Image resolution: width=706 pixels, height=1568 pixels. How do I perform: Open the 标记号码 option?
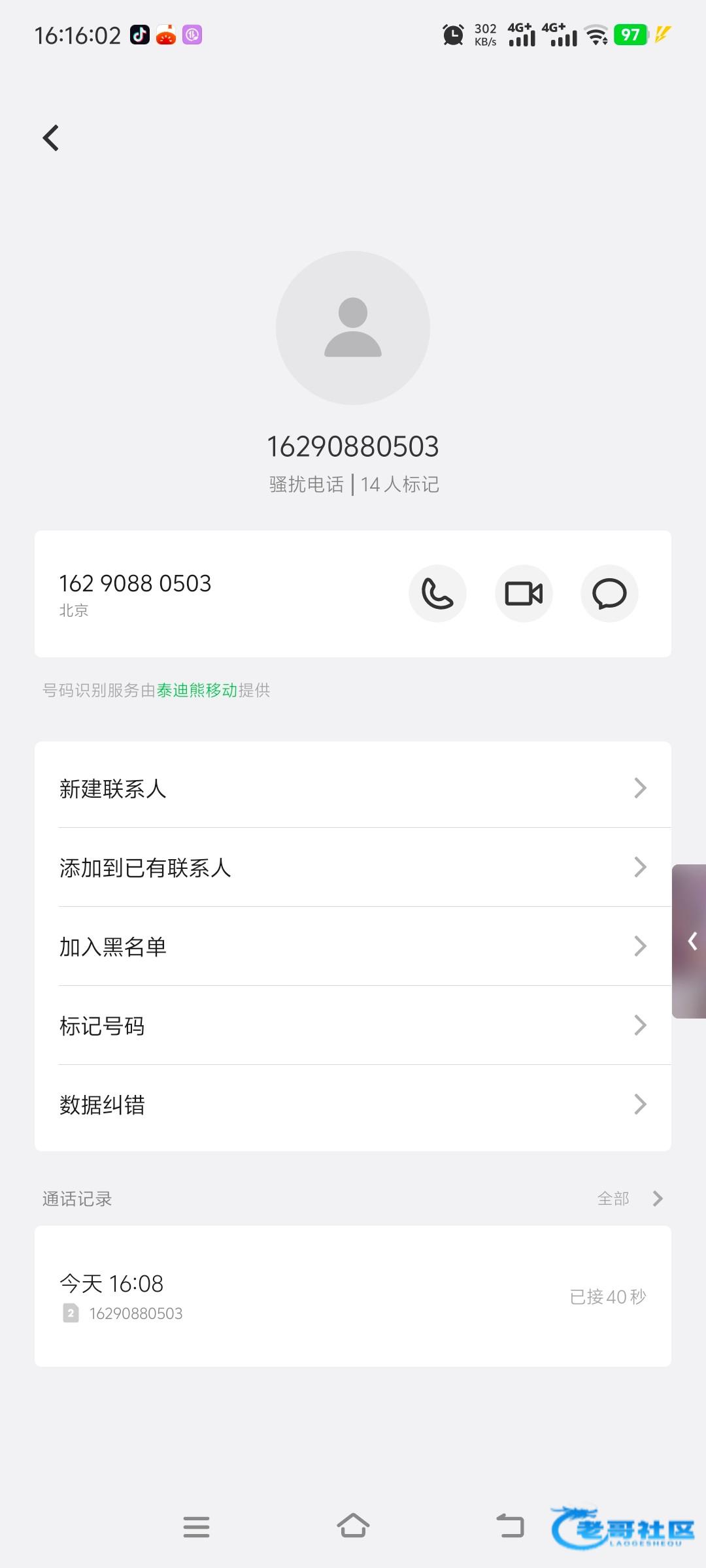353,1026
